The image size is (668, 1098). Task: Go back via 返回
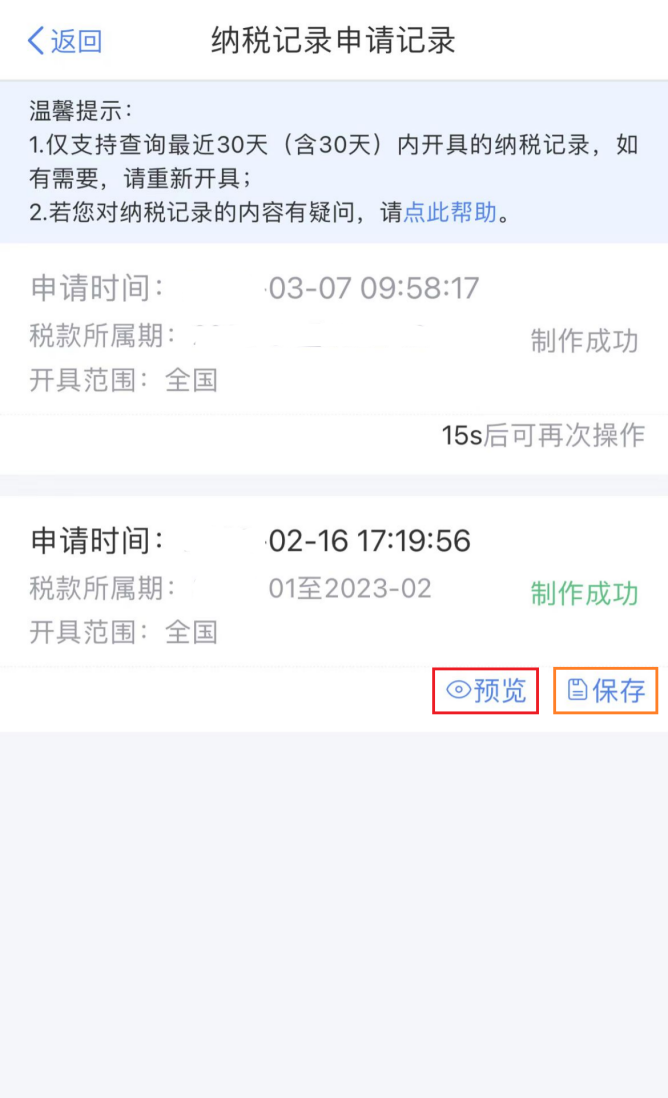[x=65, y=41]
